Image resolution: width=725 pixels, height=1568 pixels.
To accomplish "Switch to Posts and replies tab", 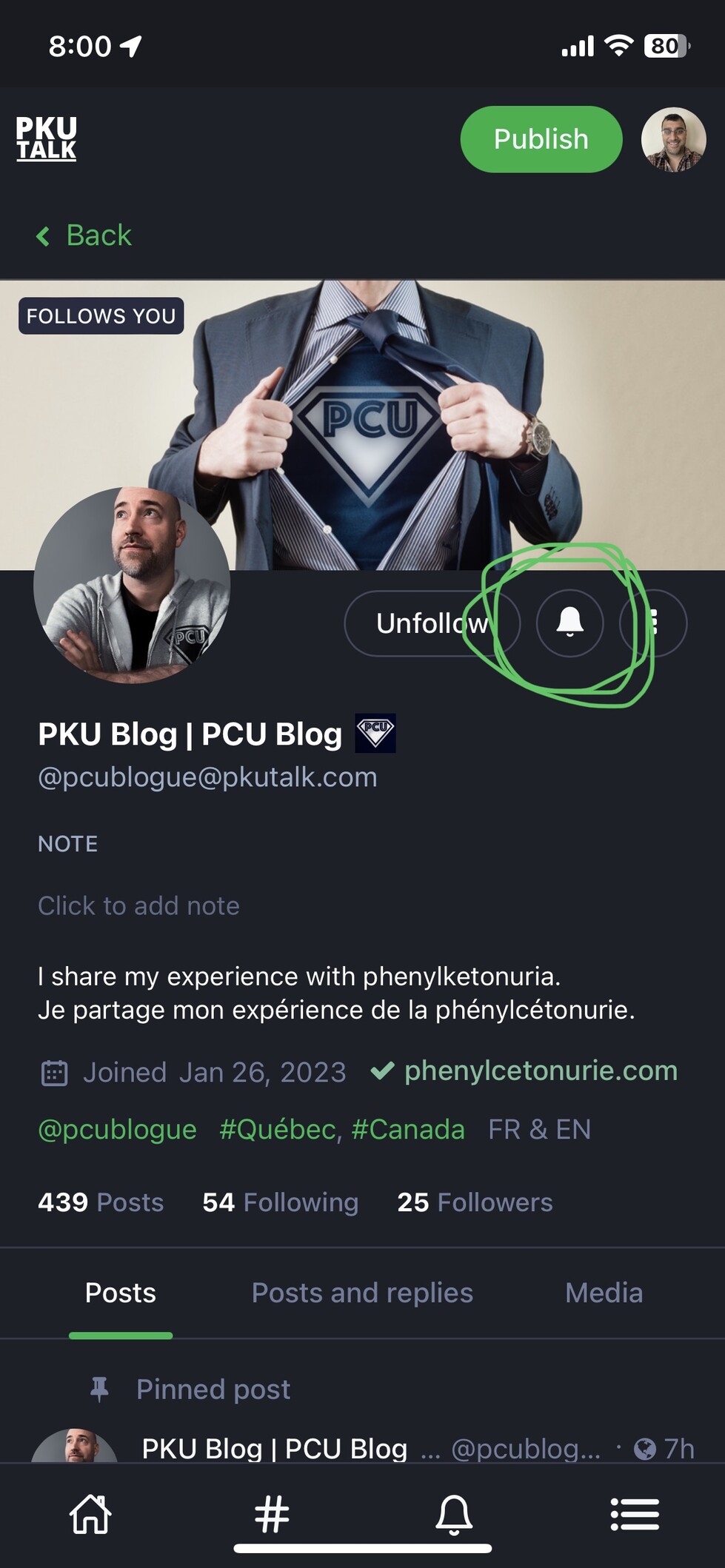I will pyautogui.click(x=362, y=1293).
